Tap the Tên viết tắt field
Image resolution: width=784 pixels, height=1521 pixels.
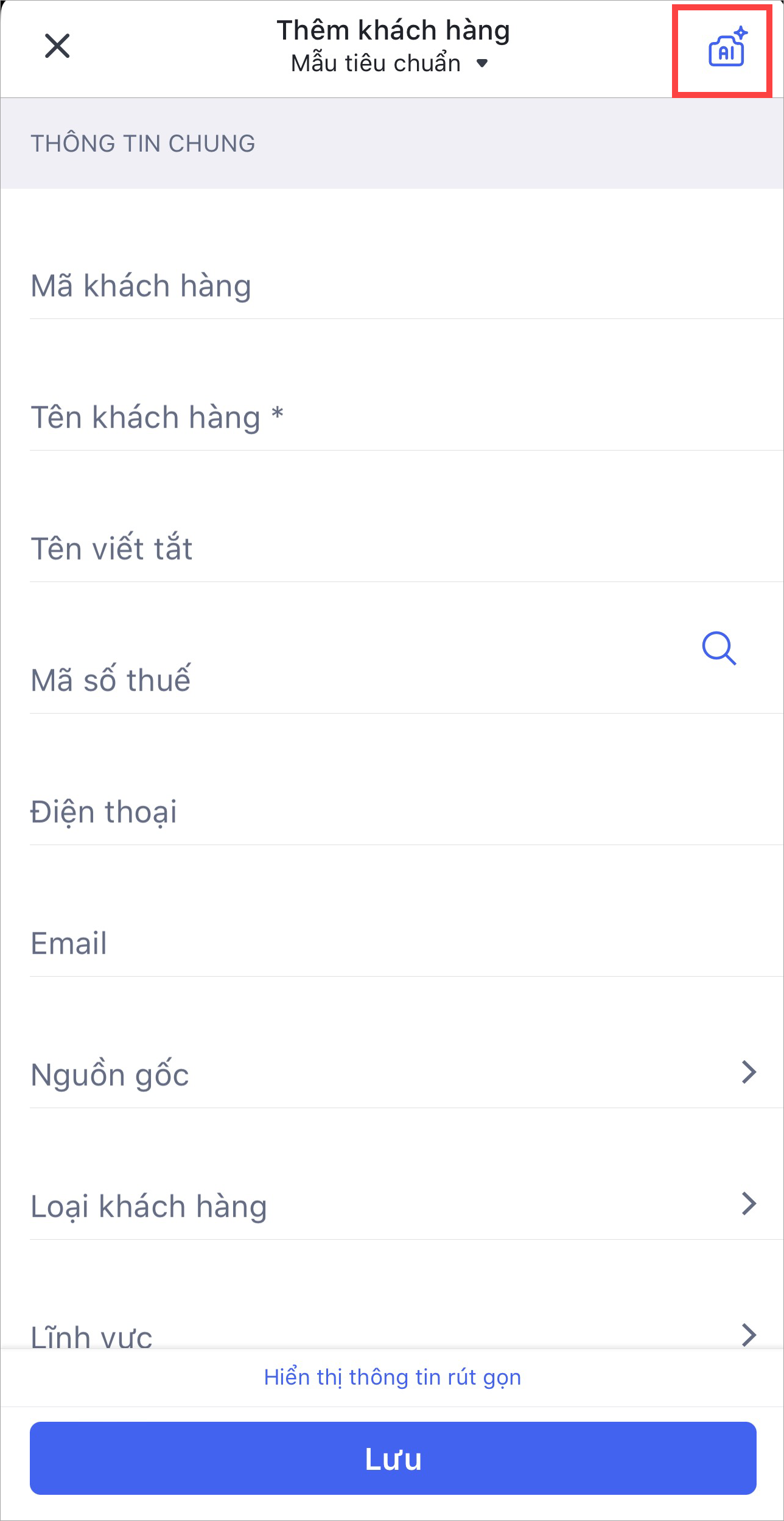click(x=243, y=547)
